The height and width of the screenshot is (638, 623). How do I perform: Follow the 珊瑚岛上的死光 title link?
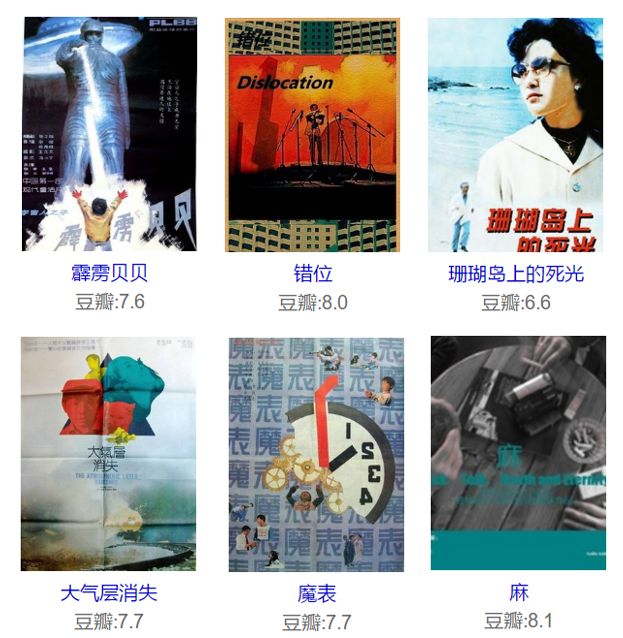(x=516, y=273)
